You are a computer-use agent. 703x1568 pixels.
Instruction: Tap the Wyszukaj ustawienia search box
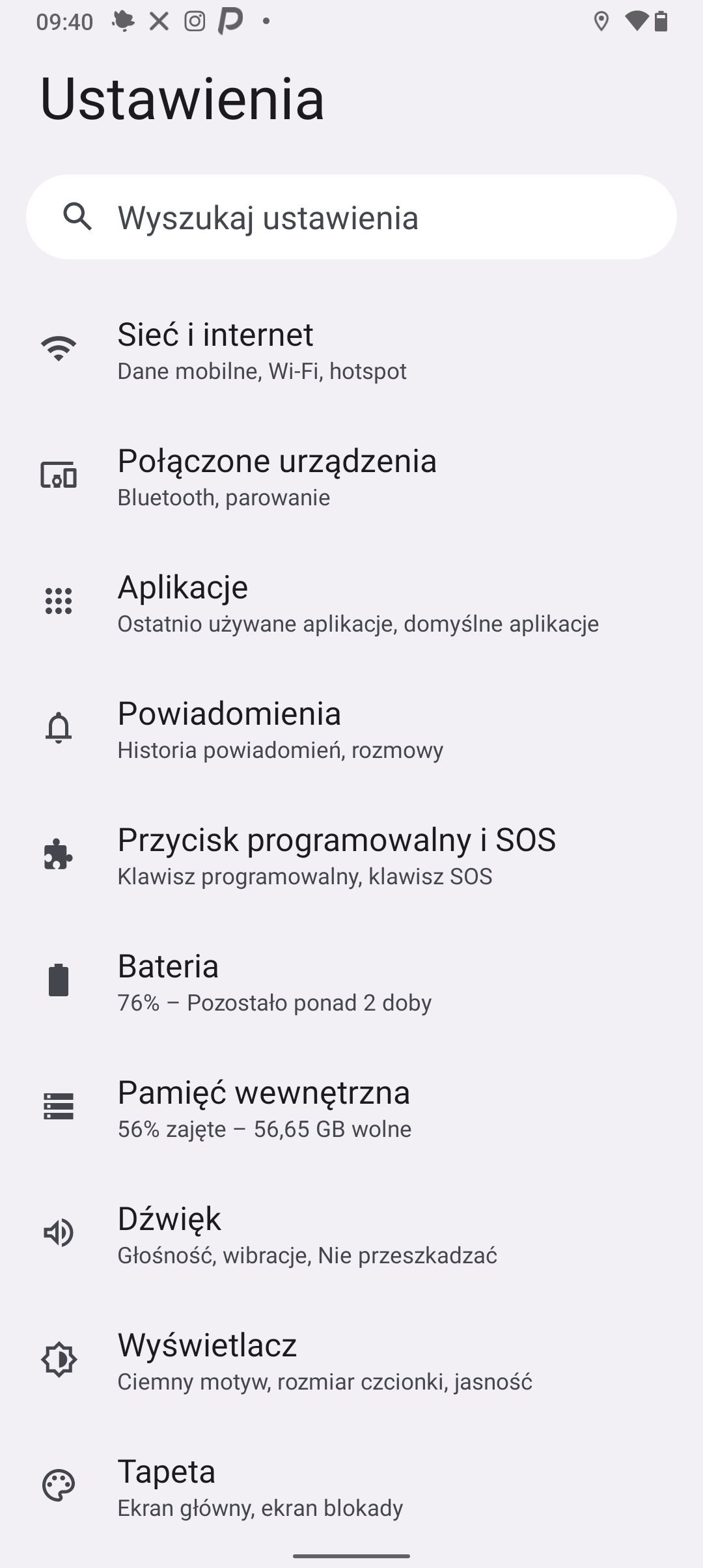351,217
